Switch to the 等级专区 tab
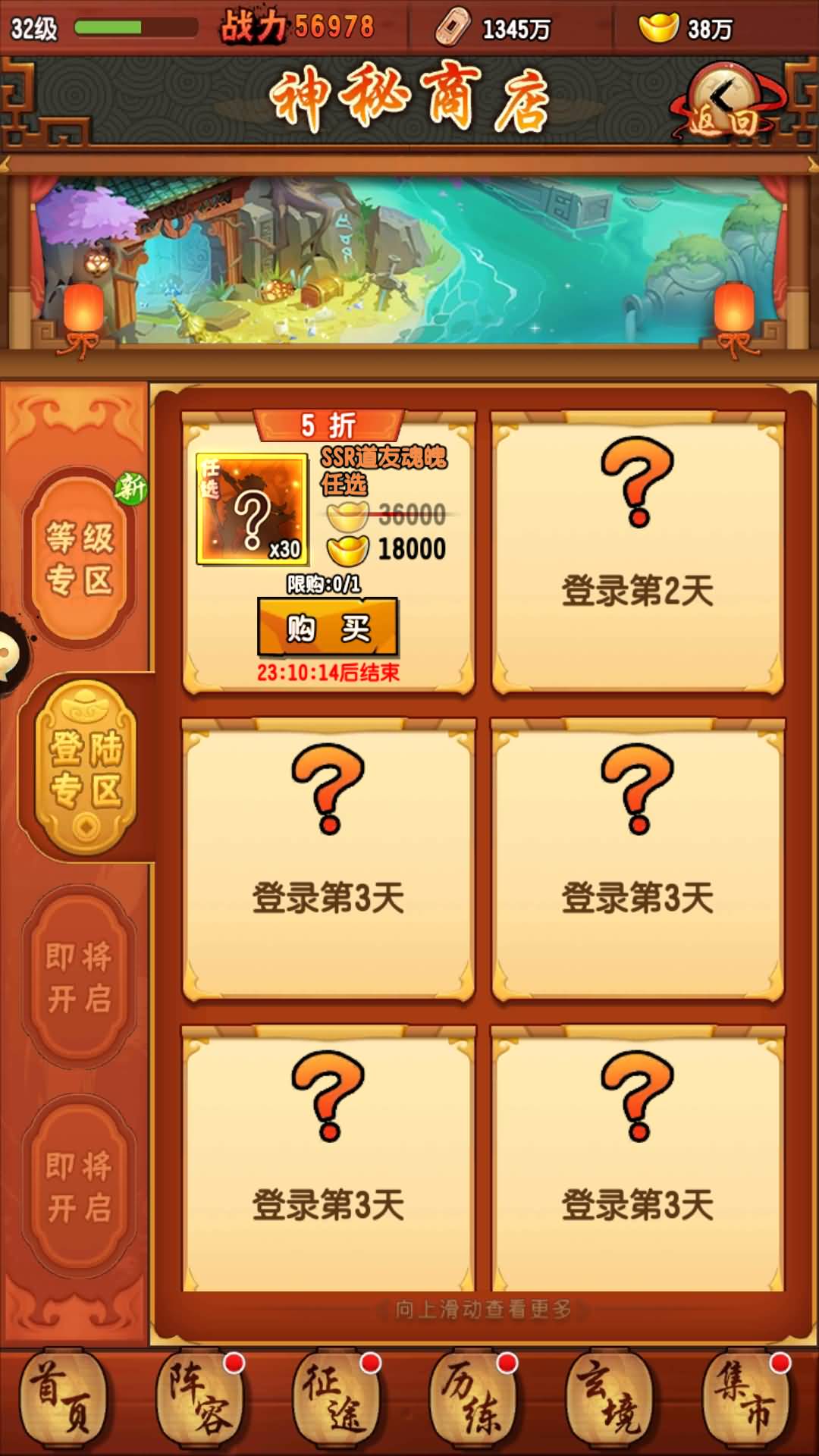This screenshot has width=819, height=1456. point(79,559)
